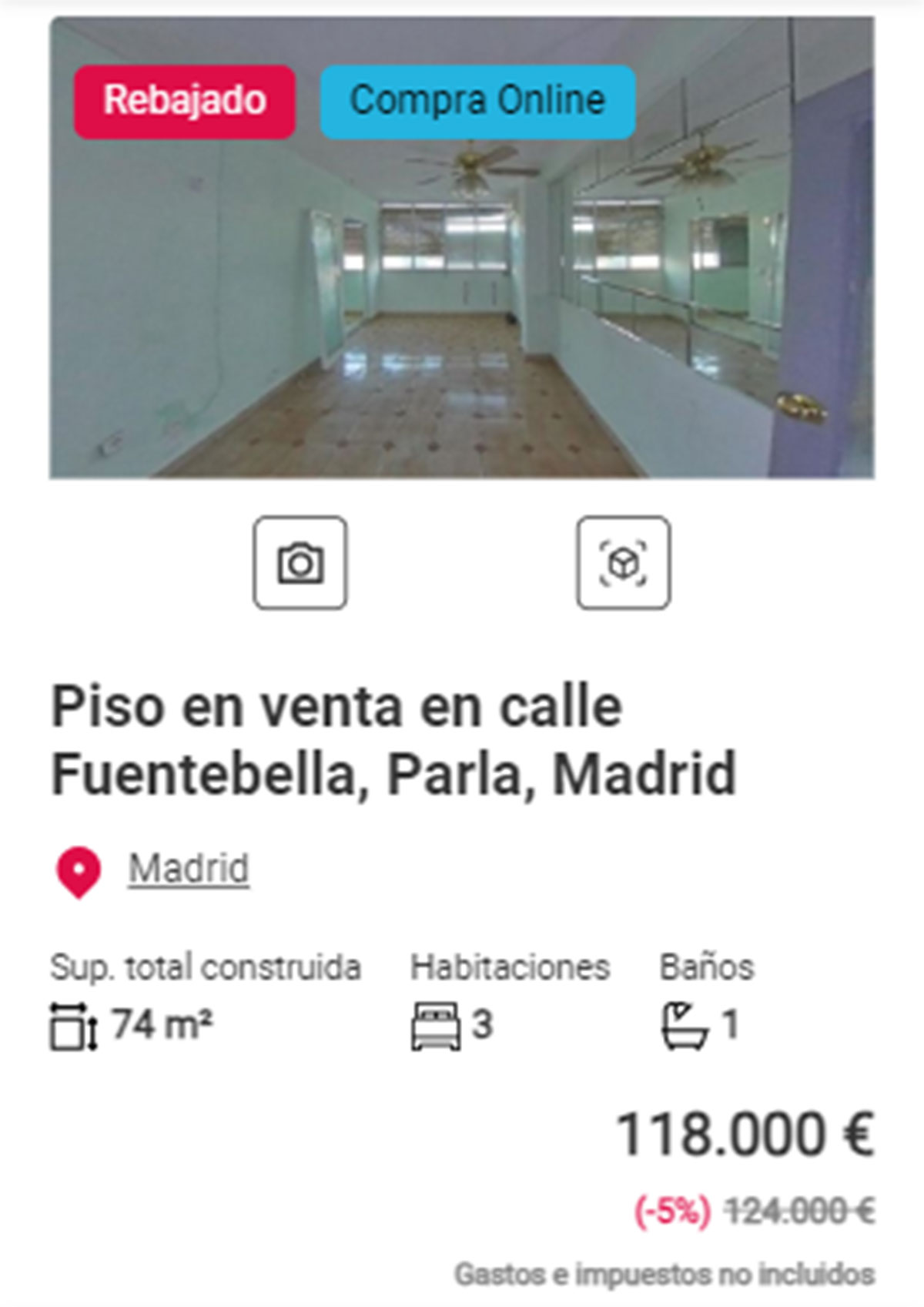Open the photo gallery camera icon

point(300,563)
